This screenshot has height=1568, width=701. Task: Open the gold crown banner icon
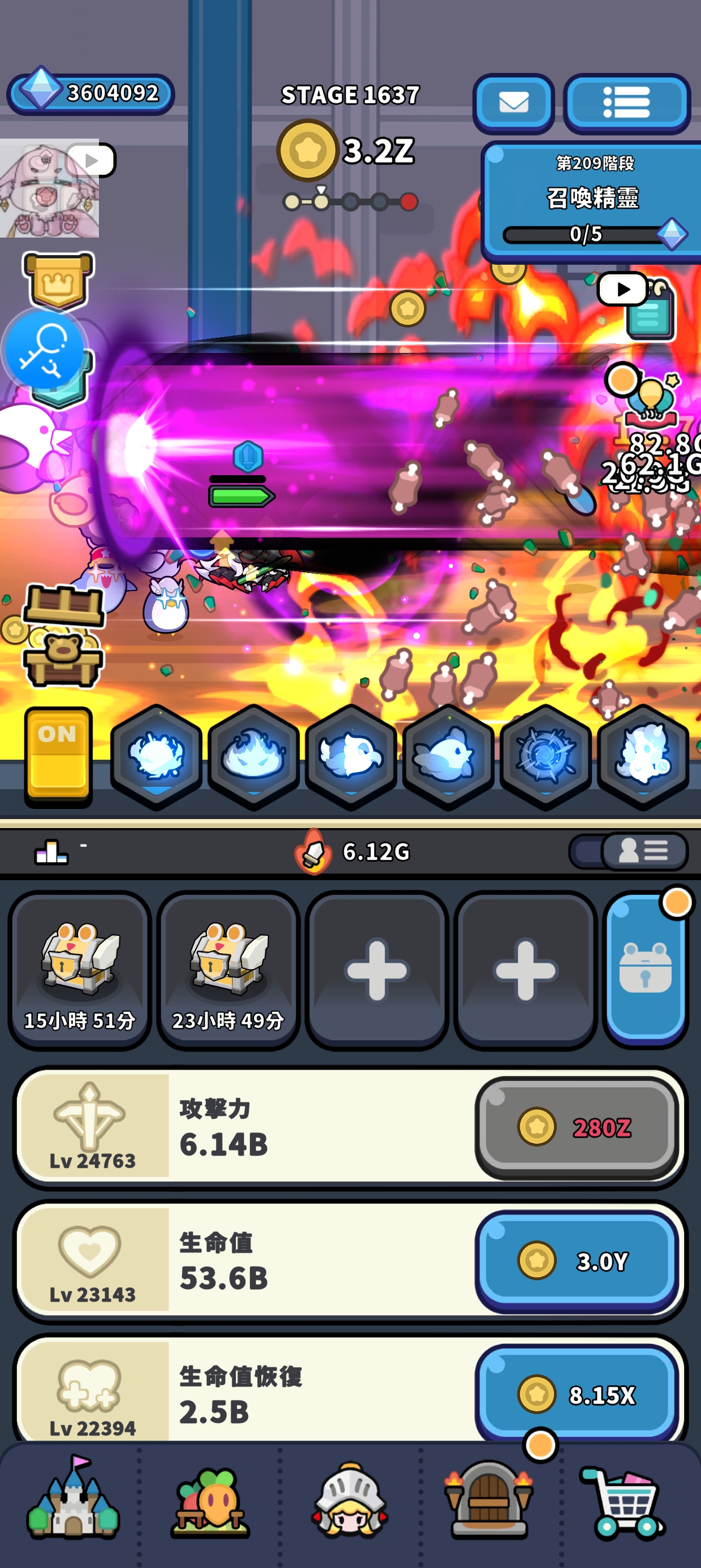pos(58,280)
